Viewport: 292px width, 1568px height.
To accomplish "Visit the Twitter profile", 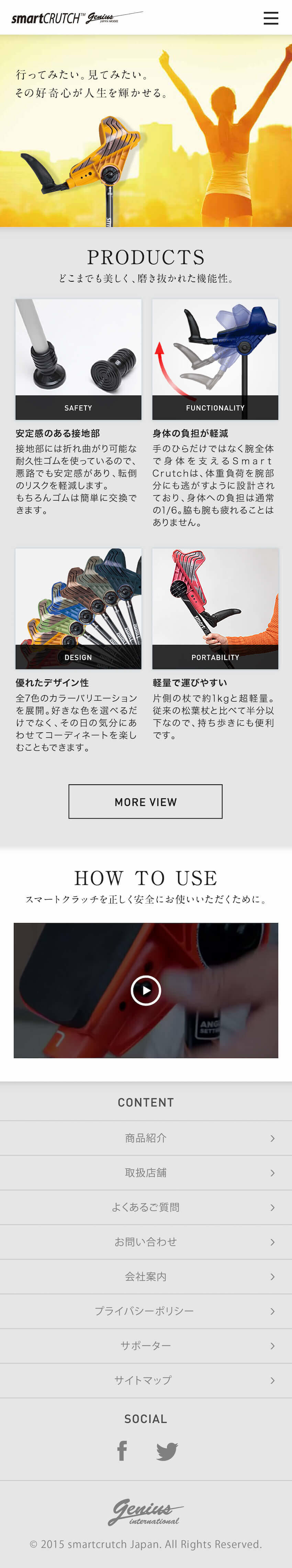I will point(166,1451).
